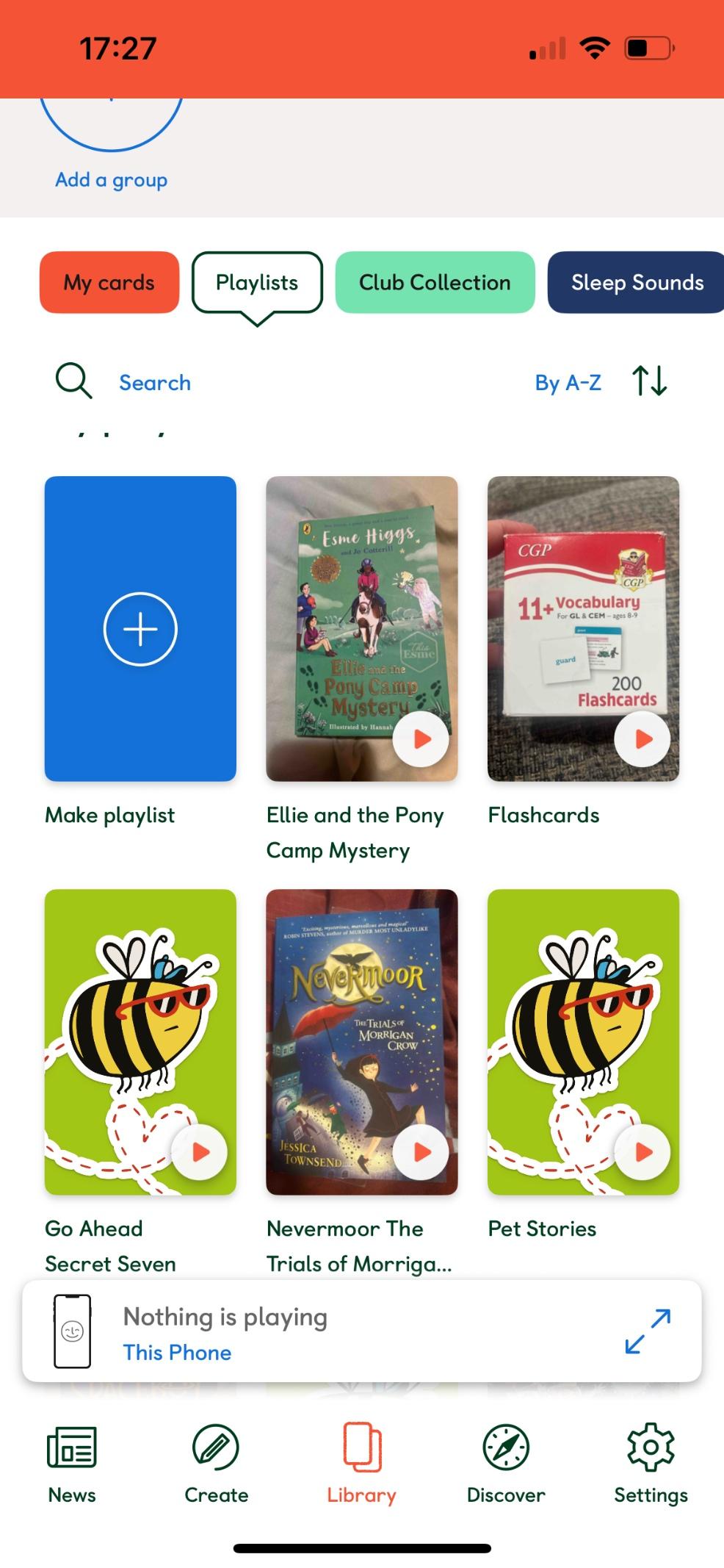Switch to the Sleep Sounds tab

[x=636, y=282]
